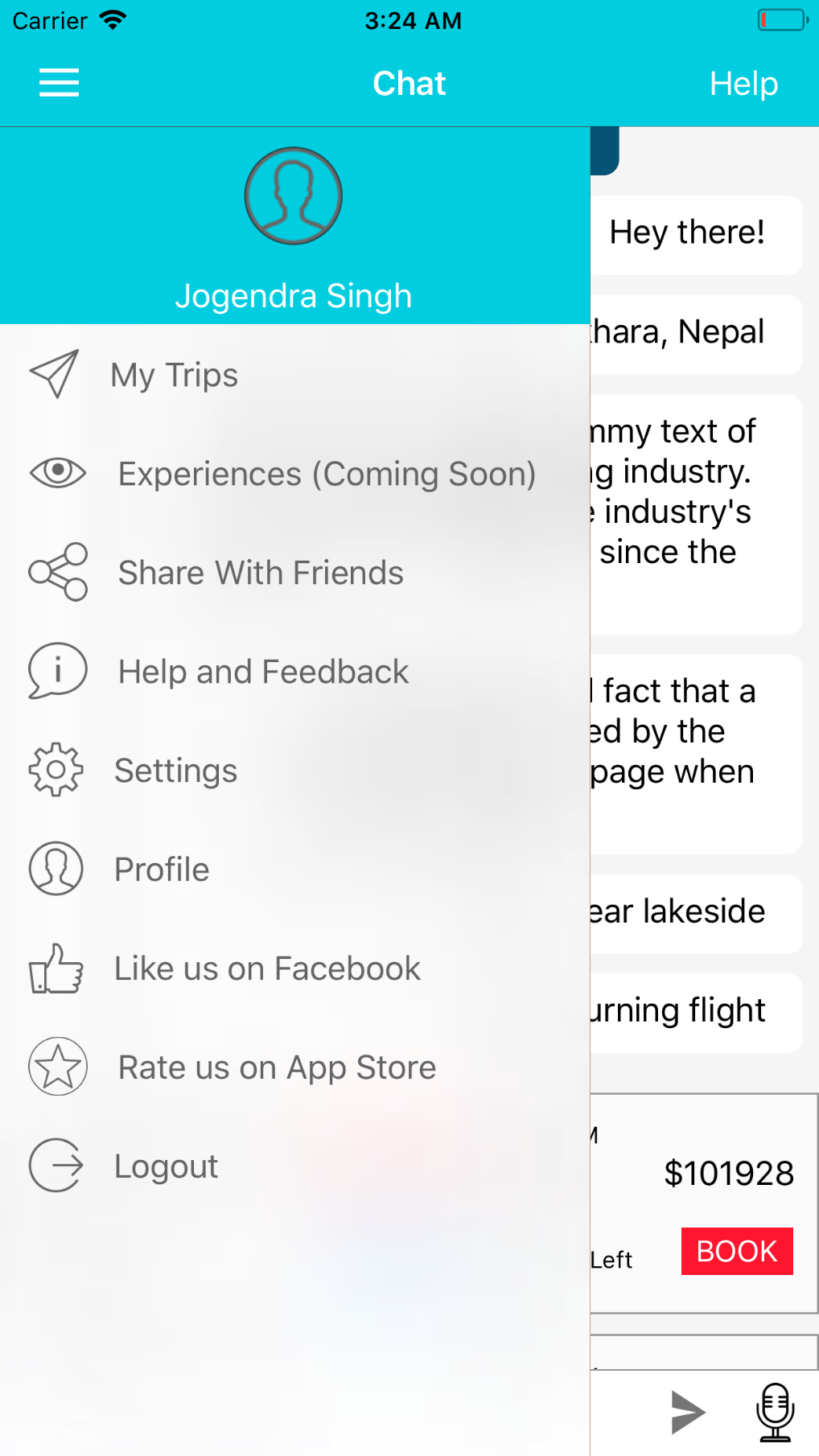Send the chat message

(x=688, y=1412)
